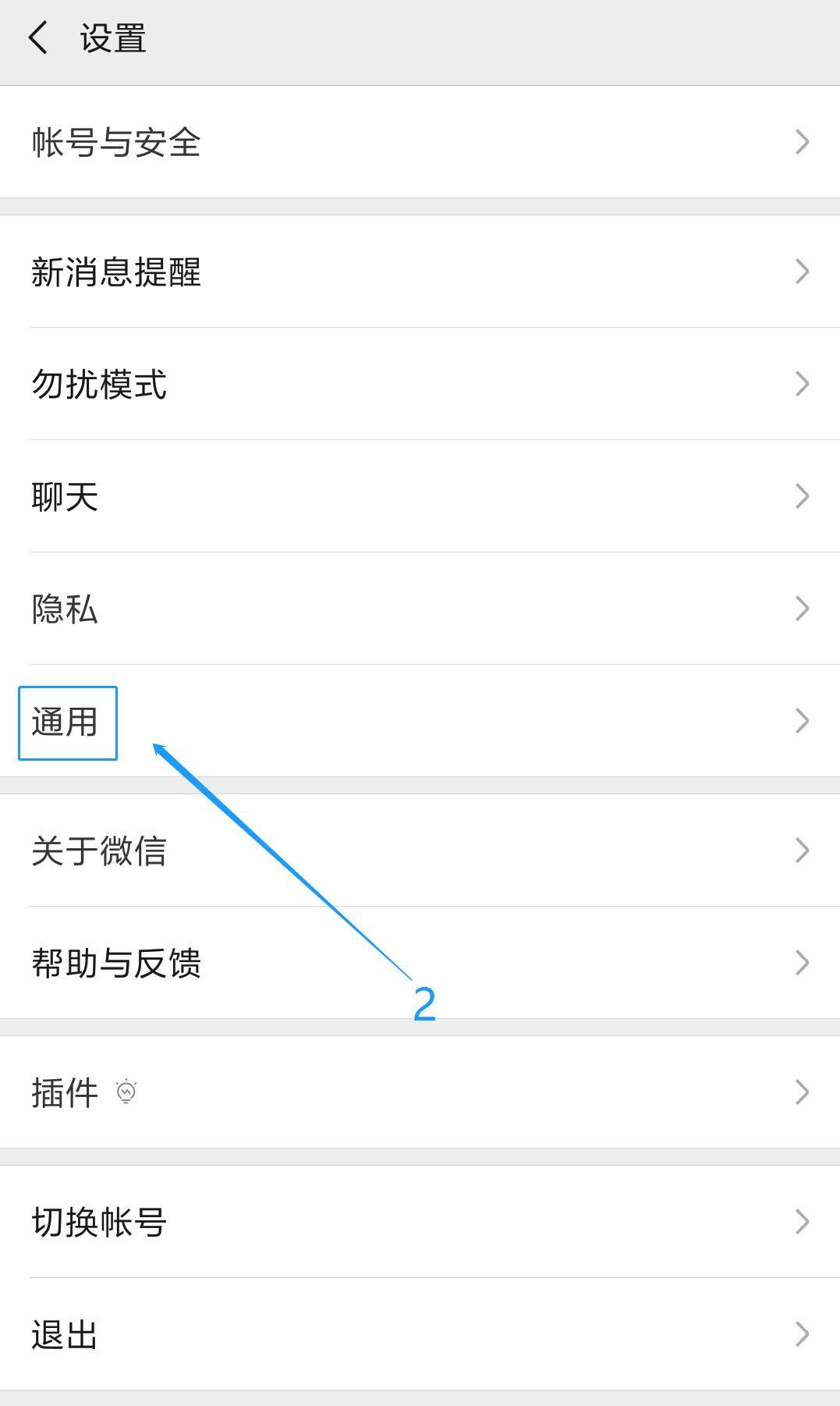This screenshot has height=1406, width=840.
Task: Select the 通用 row
Action: [x=420, y=721]
